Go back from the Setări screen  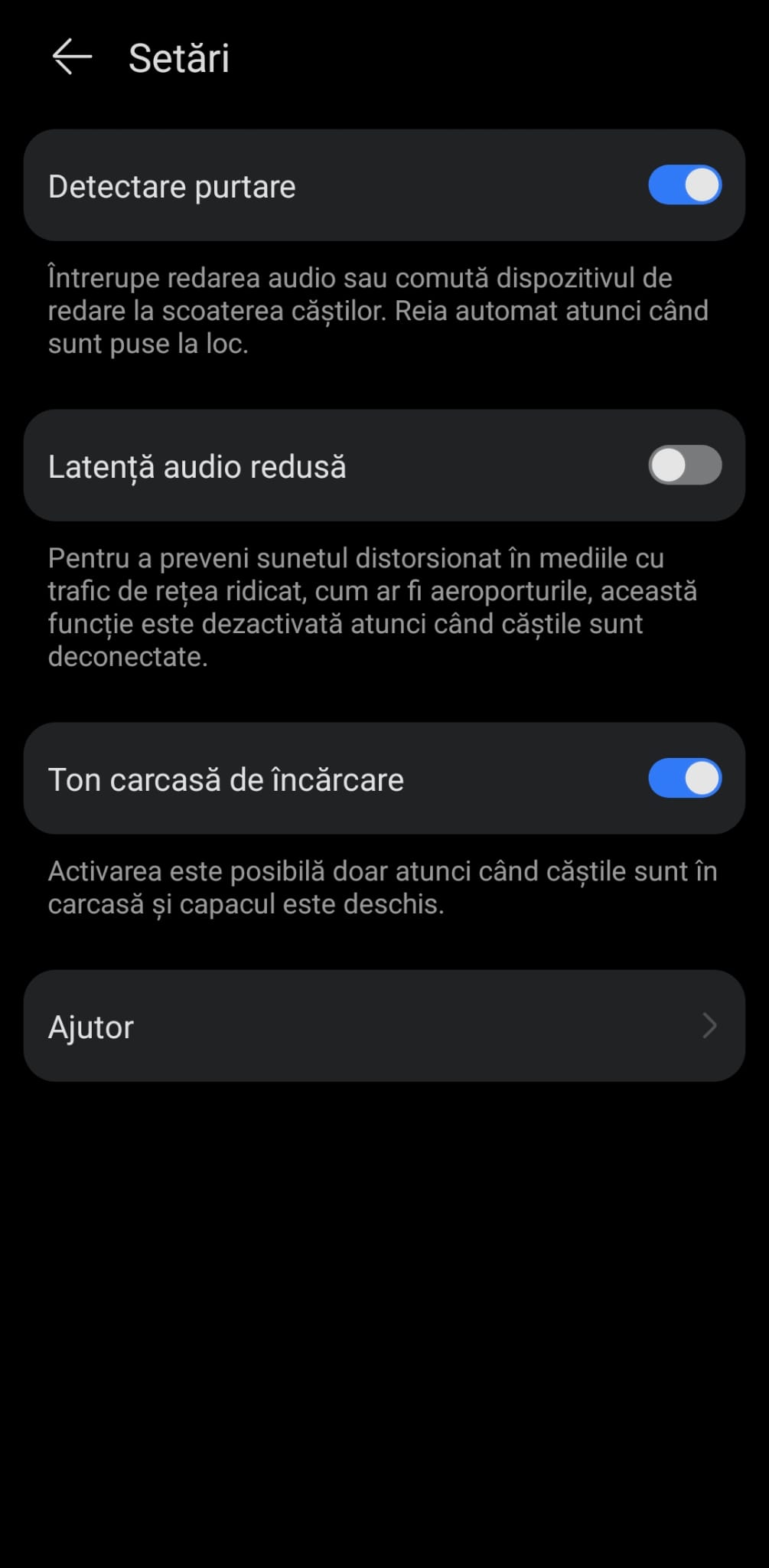click(72, 57)
